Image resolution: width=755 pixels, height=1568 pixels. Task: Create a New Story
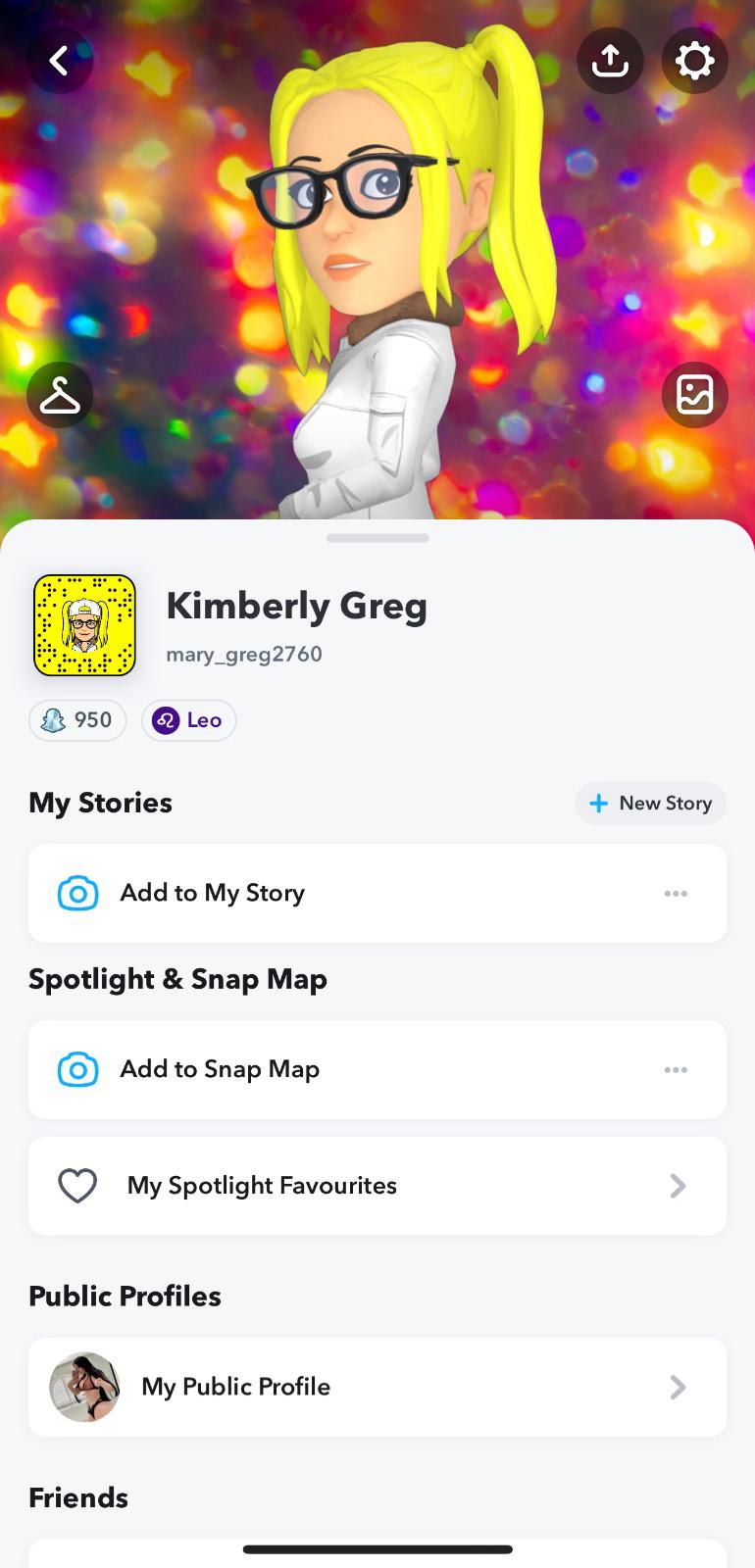point(650,804)
